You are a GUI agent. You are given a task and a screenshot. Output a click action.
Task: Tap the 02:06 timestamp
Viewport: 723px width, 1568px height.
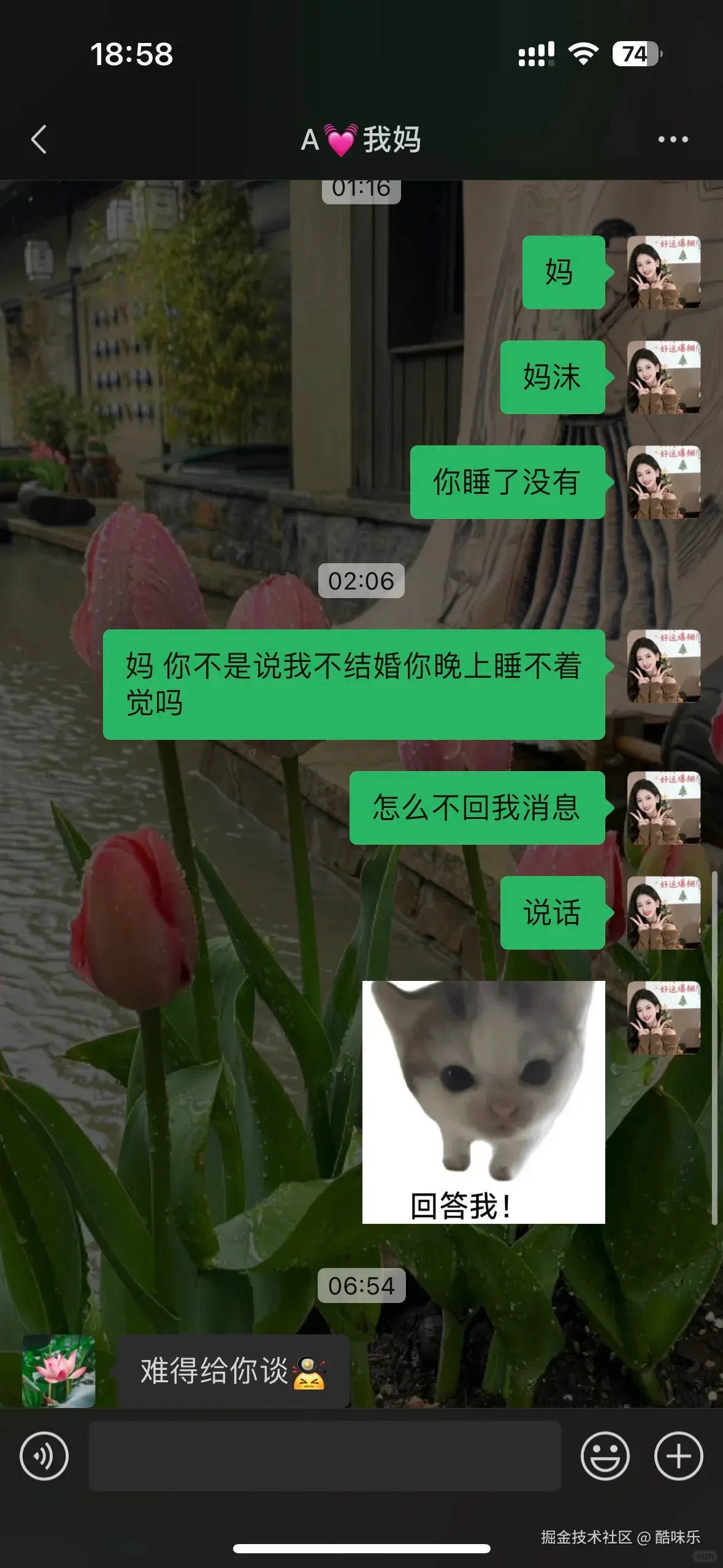[361, 580]
